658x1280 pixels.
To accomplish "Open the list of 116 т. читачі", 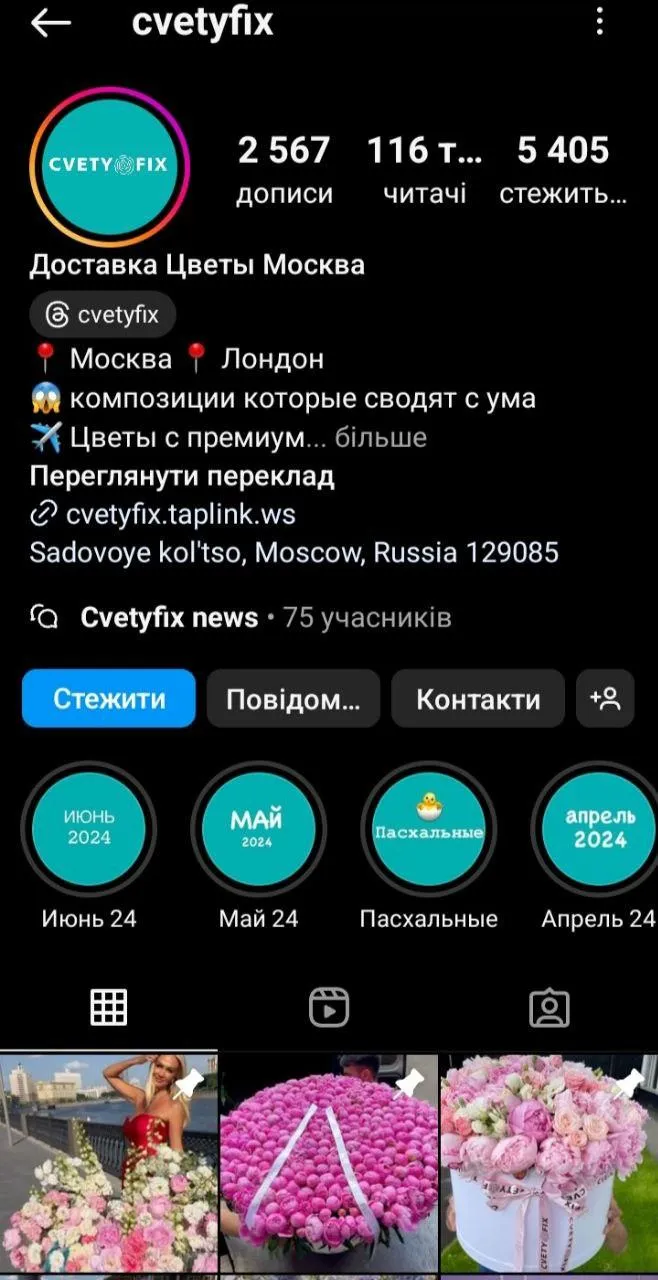I will 424,169.
